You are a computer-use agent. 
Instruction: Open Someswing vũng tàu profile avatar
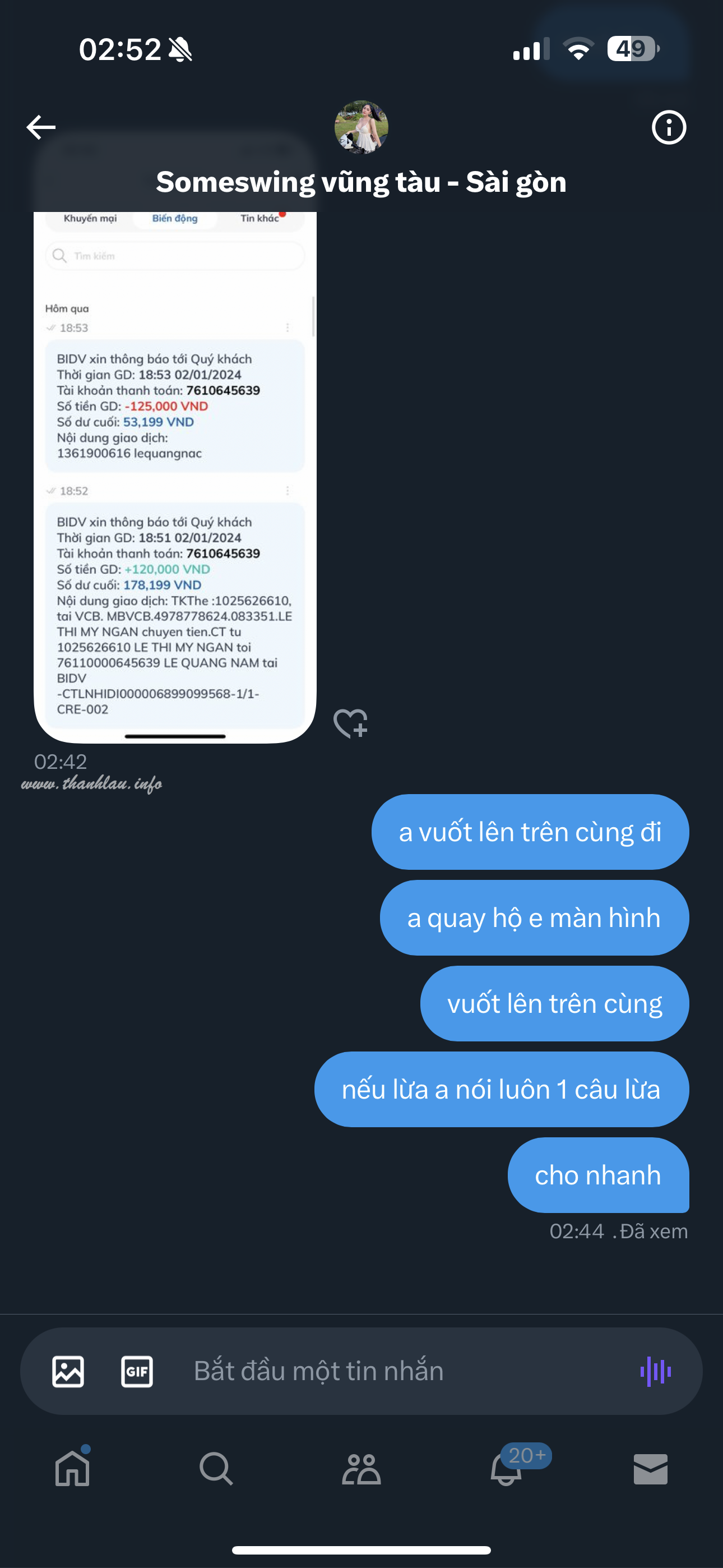(361, 127)
